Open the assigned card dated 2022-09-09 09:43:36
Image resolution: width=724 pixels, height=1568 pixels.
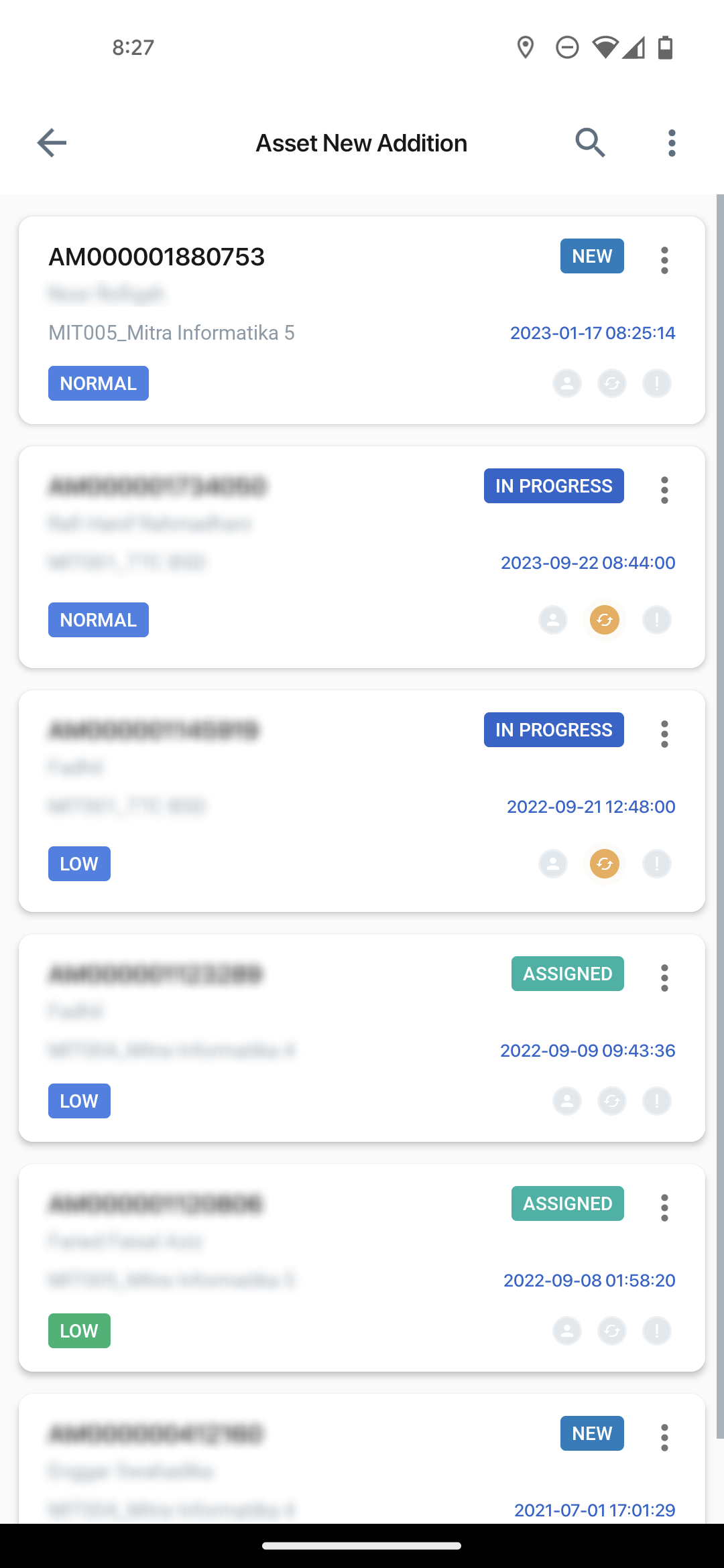pos(362,1038)
